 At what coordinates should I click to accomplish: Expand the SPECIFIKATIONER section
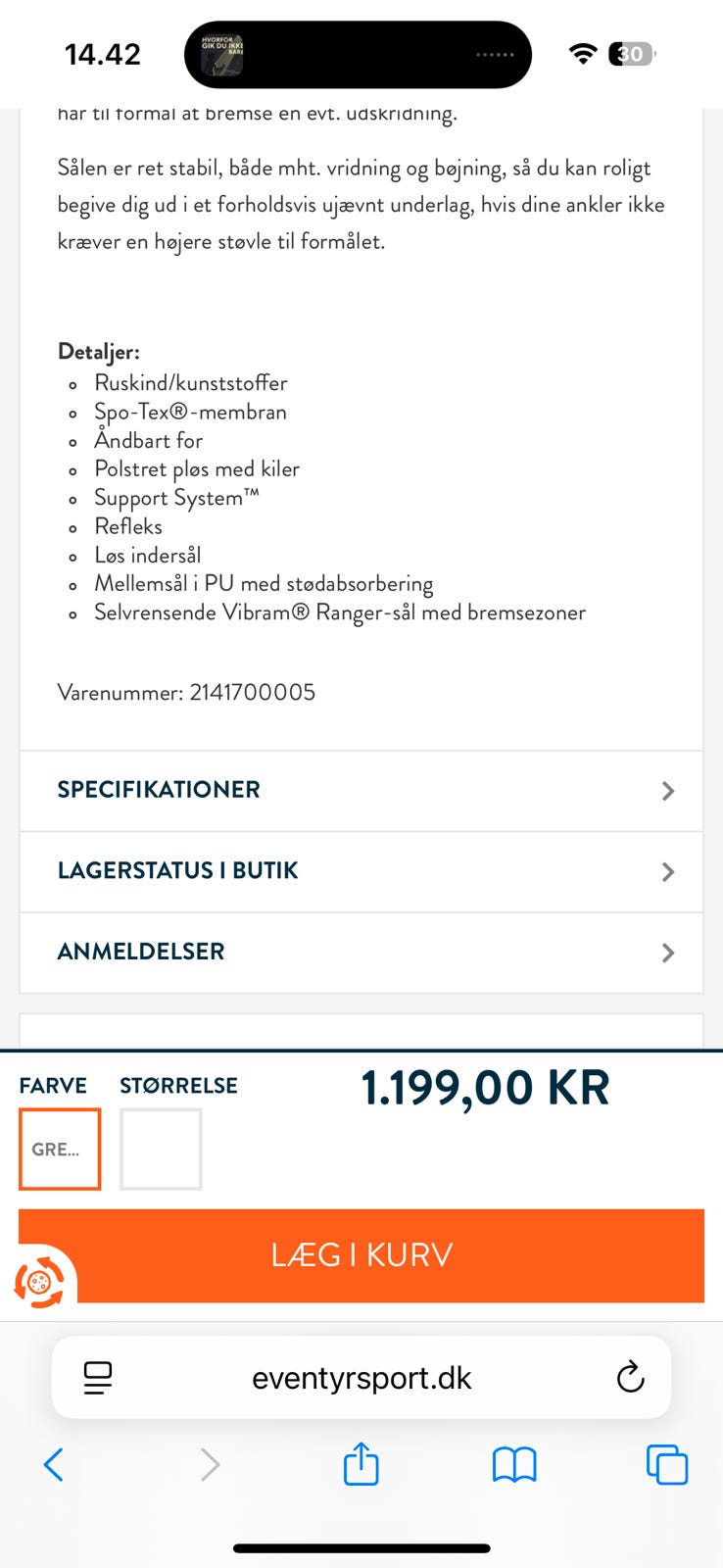[361, 791]
